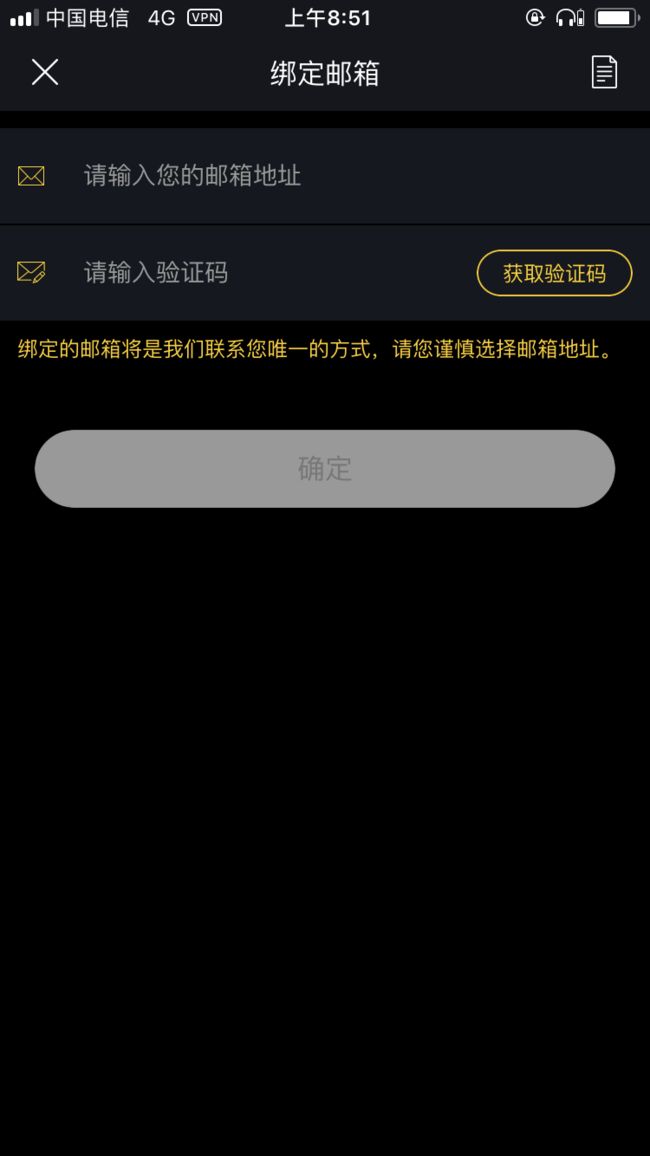Tap 获取验证码 to request a code
The image size is (650, 1156).
click(554, 274)
